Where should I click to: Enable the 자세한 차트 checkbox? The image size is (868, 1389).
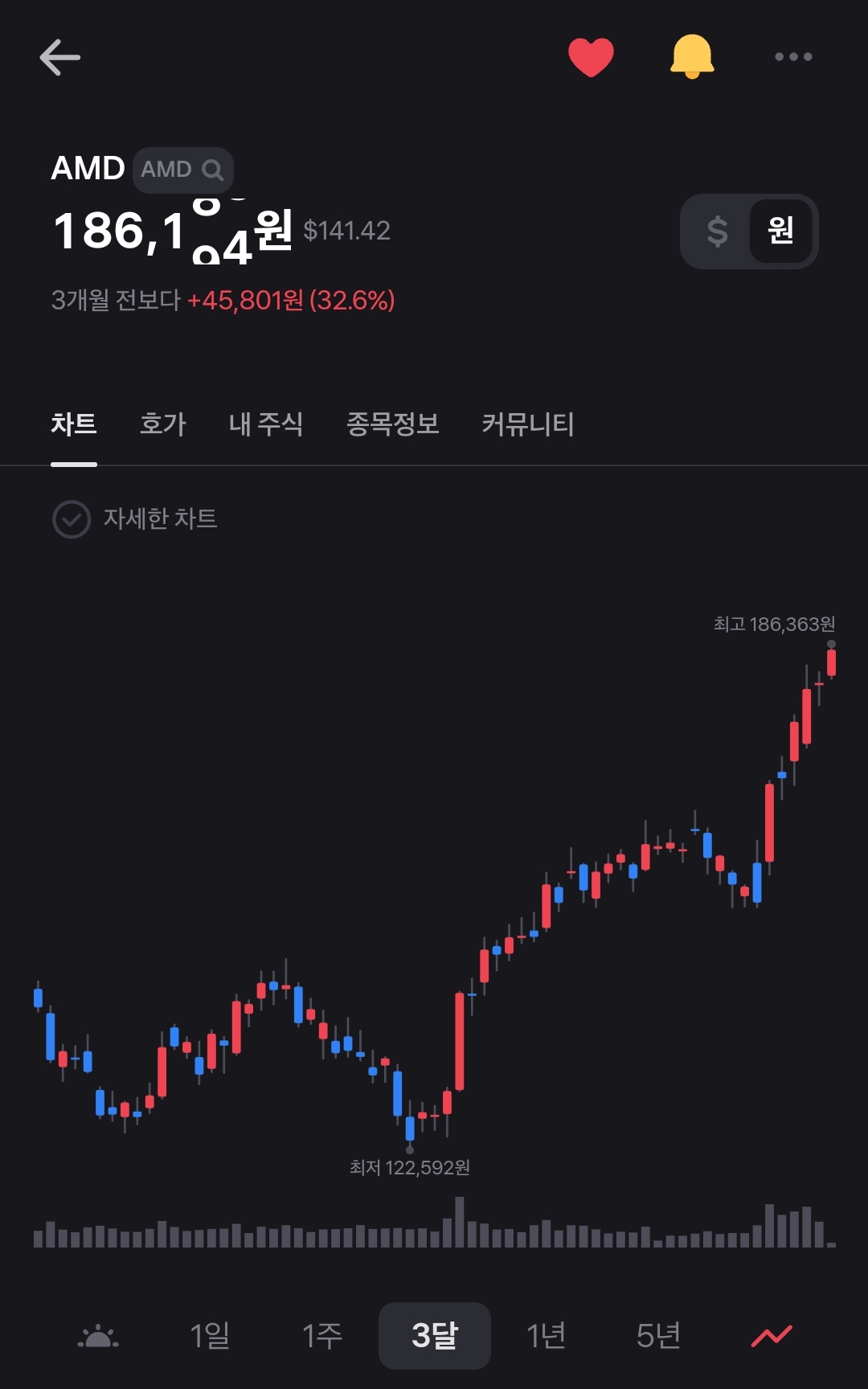point(72,519)
